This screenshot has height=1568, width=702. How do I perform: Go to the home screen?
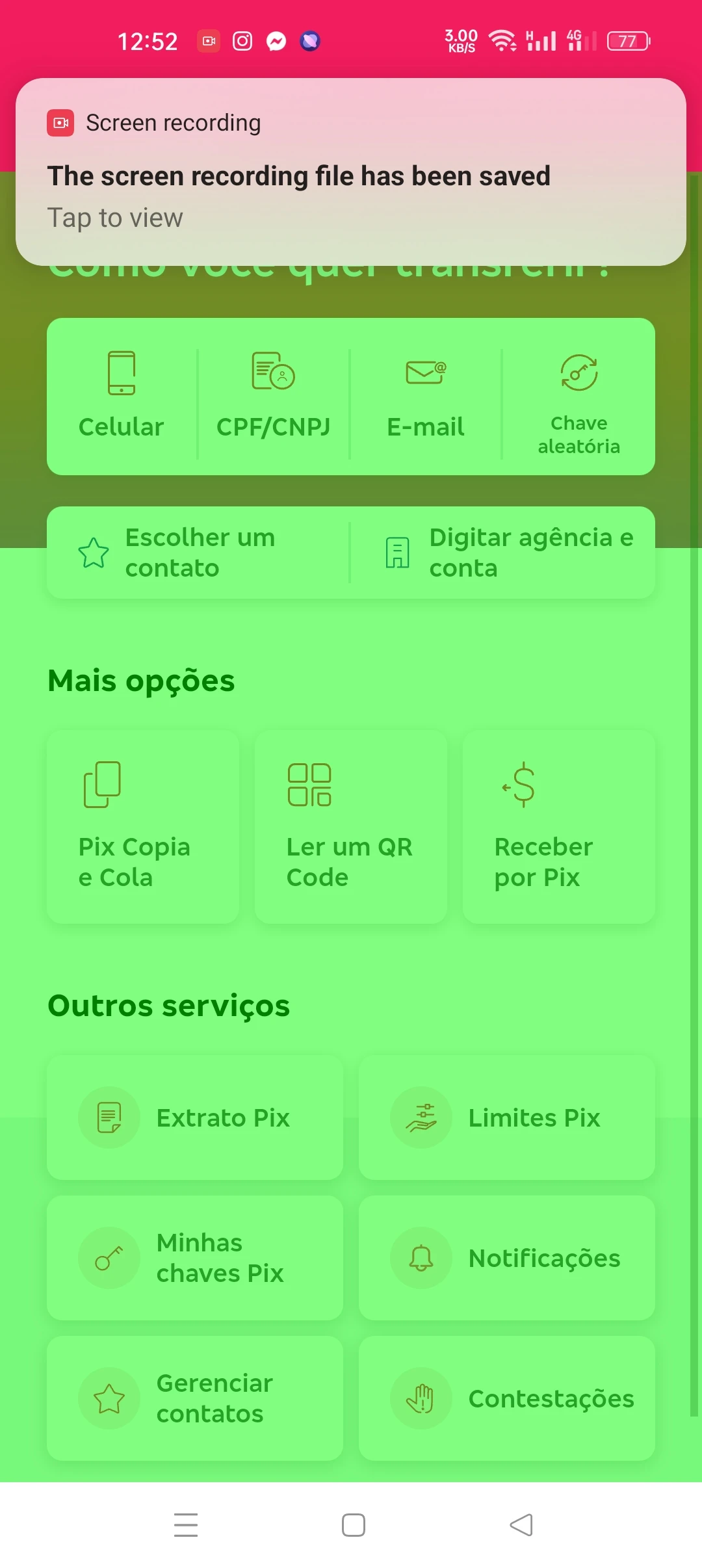tap(354, 1525)
